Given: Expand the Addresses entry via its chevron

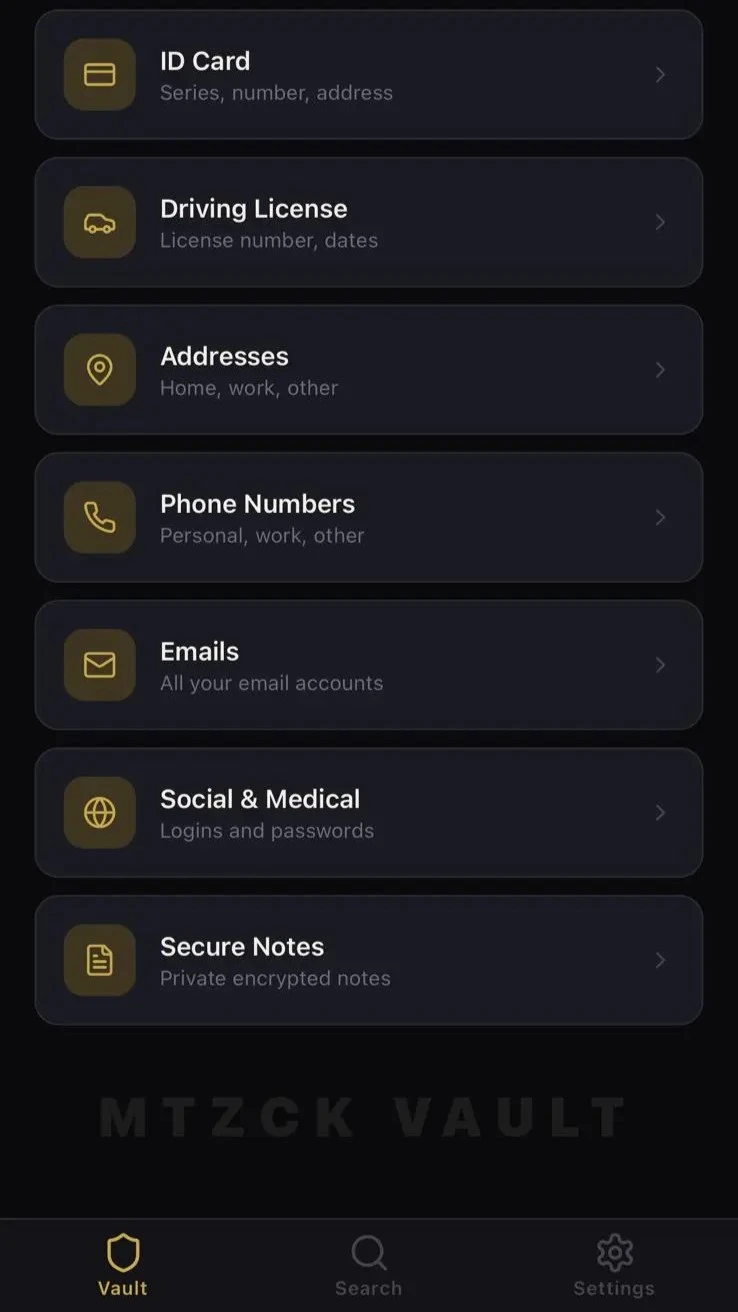Looking at the screenshot, I should pos(660,370).
